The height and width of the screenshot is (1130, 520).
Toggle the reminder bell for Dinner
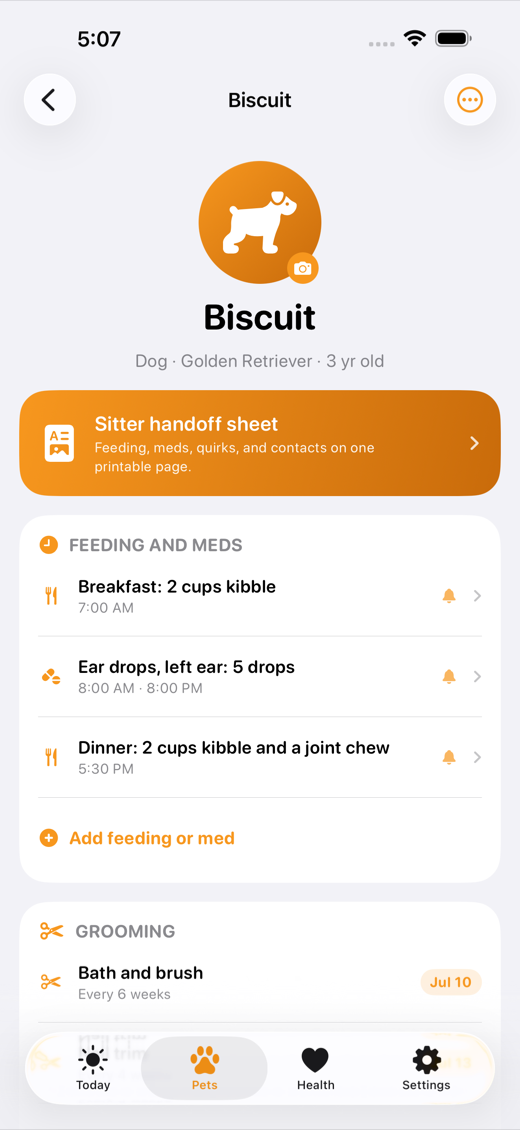[449, 757]
